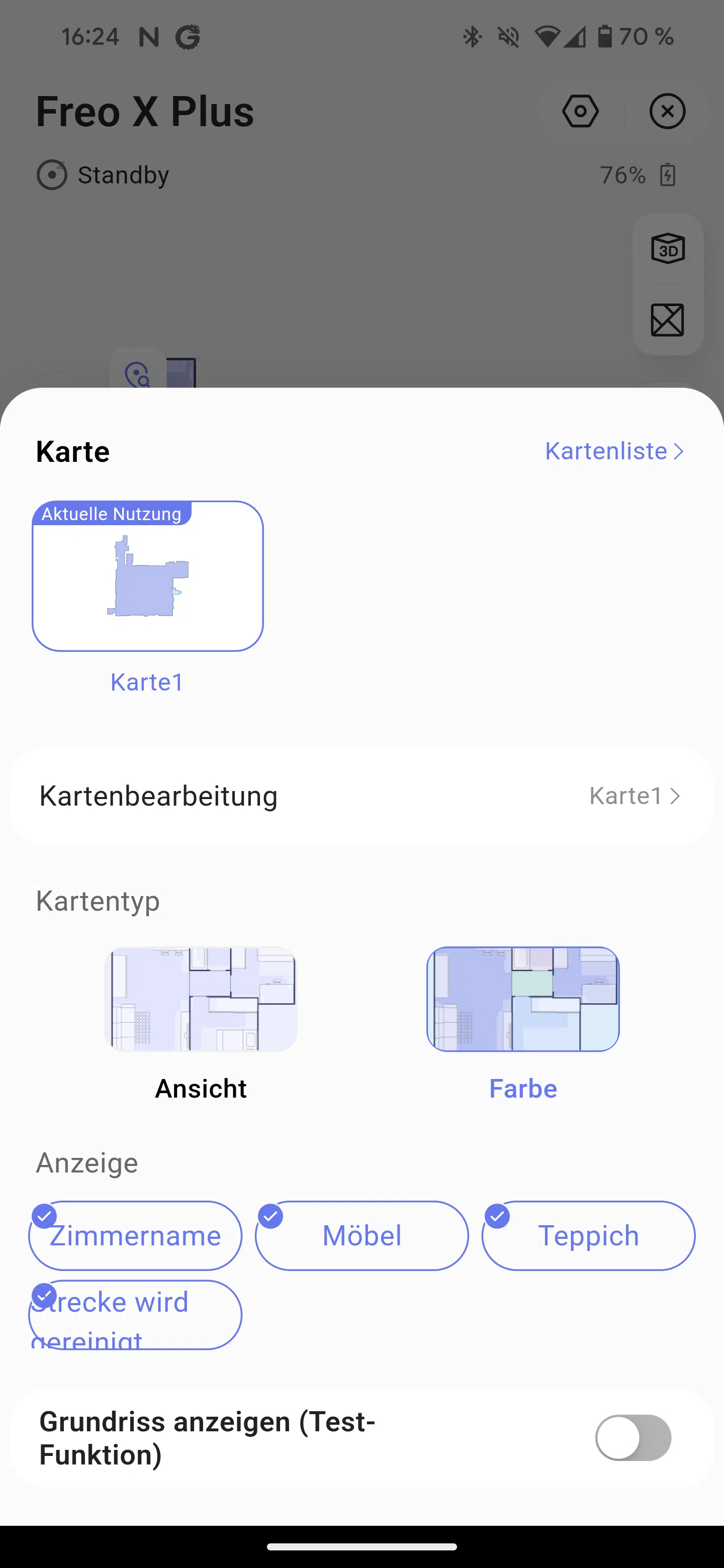This screenshot has height=1568, width=724.
Task: Deselect the Teppich display option
Action: tap(588, 1235)
